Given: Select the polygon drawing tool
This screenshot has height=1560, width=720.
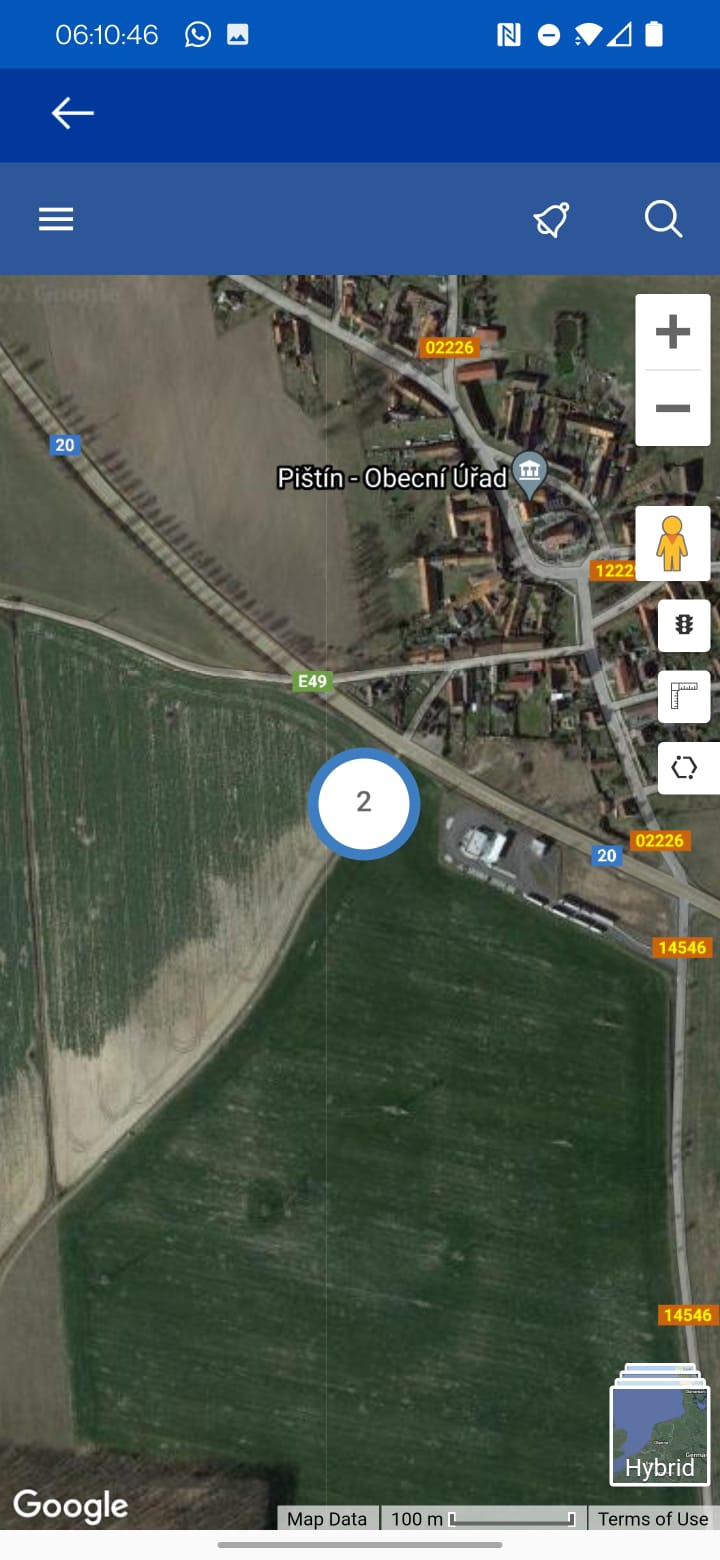Looking at the screenshot, I should (684, 768).
